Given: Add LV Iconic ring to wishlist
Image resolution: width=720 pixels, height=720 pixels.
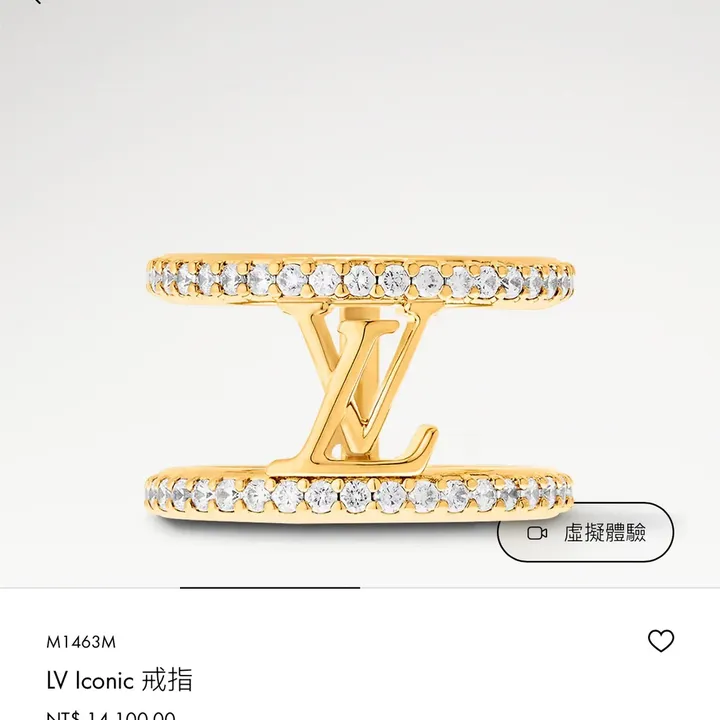Looking at the screenshot, I should tap(660, 641).
